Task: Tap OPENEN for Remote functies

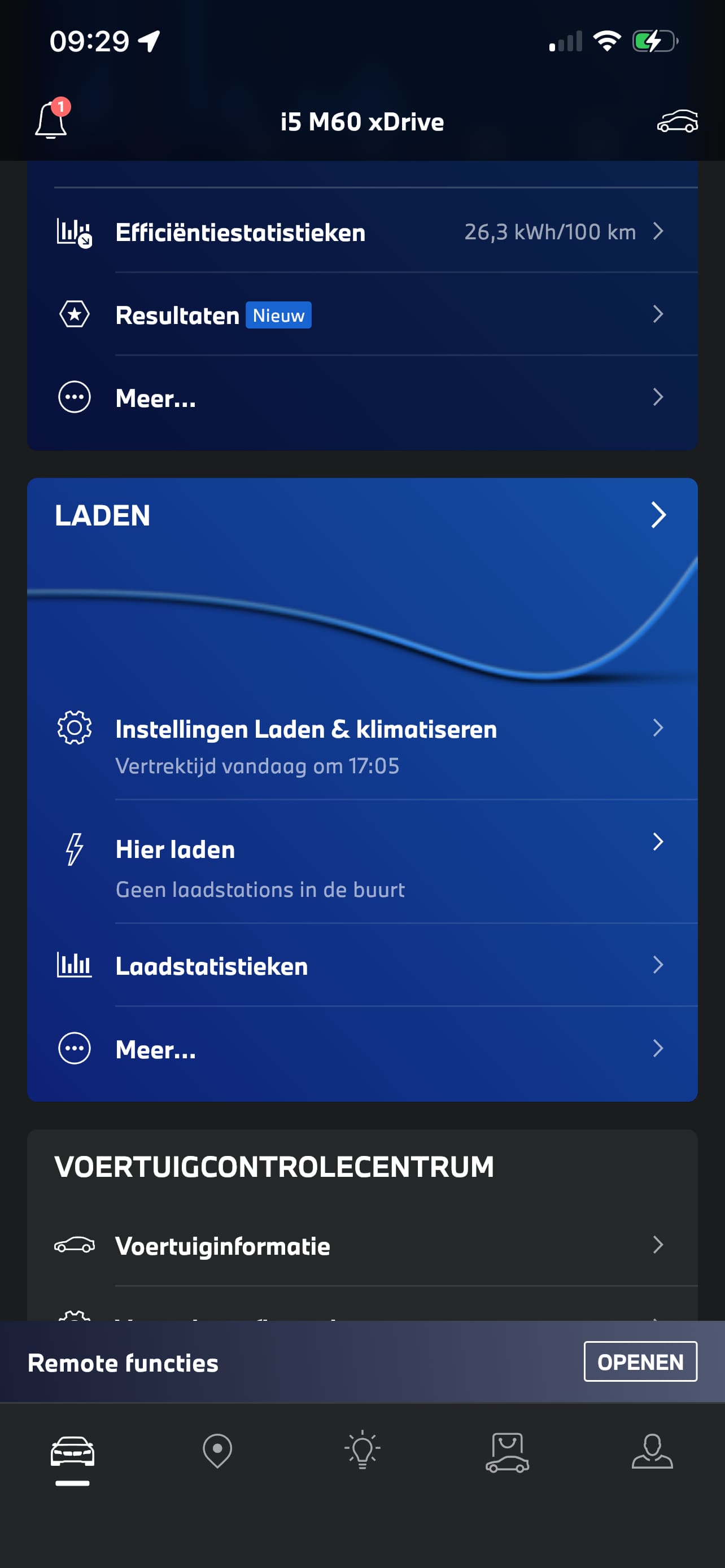Action: 640,1361
